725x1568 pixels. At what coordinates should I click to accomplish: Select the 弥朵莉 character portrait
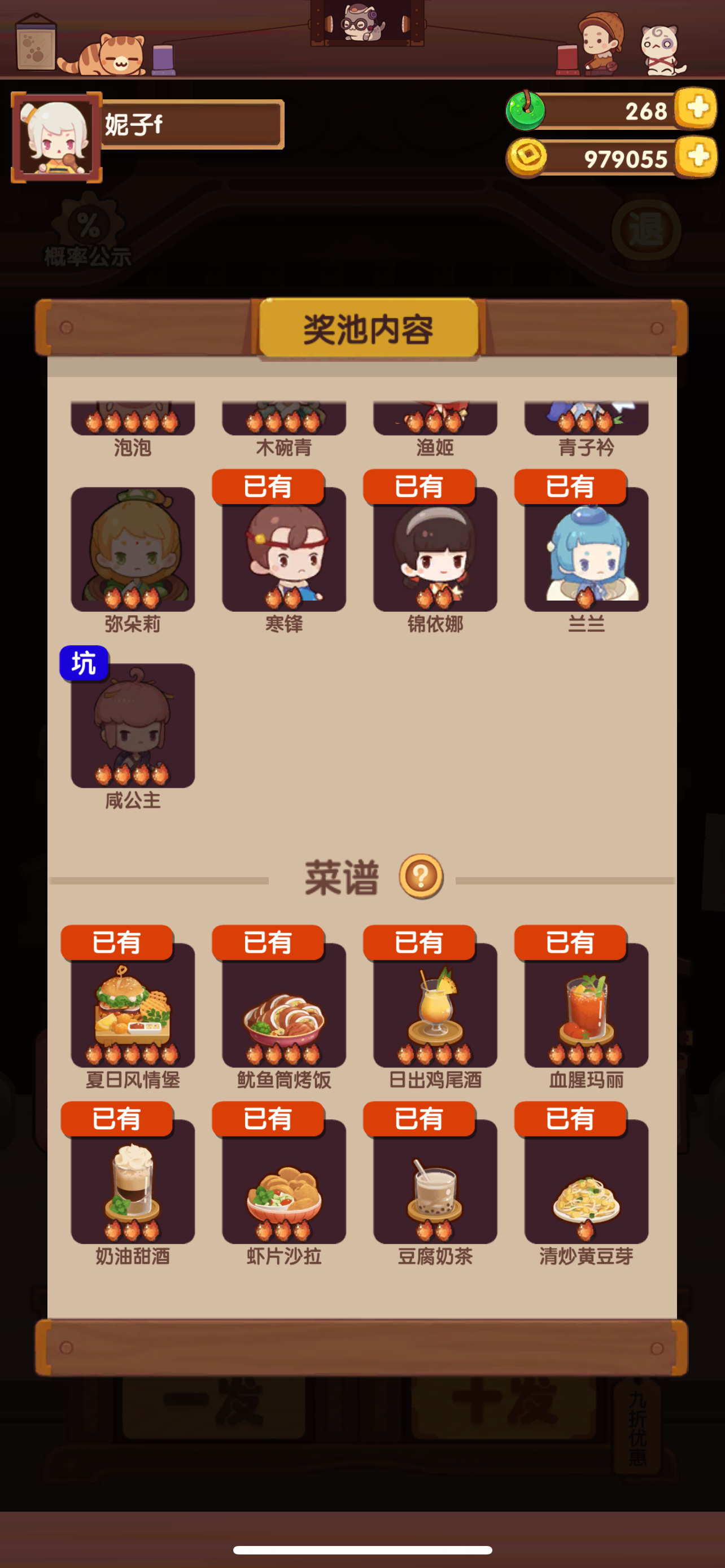133,550
